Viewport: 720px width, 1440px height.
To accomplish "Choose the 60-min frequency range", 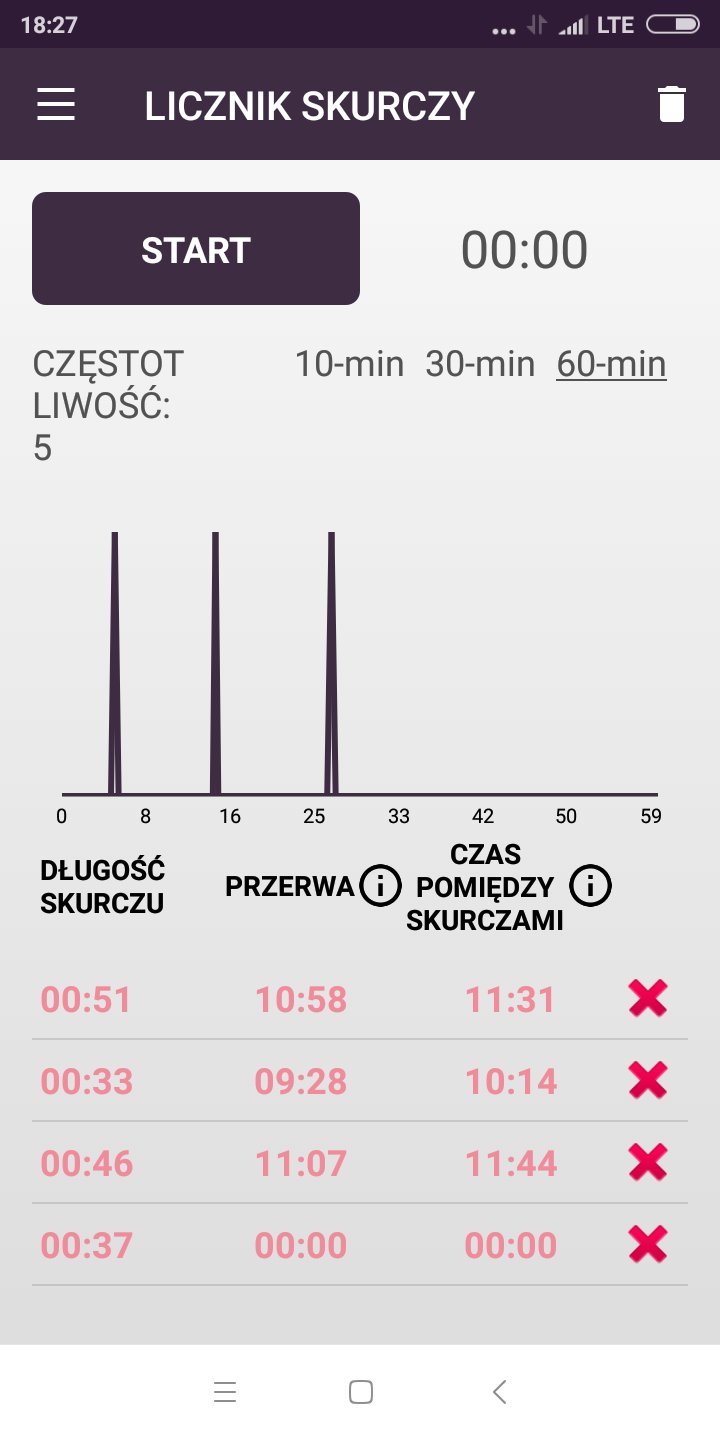I will (x=611, y=365).
